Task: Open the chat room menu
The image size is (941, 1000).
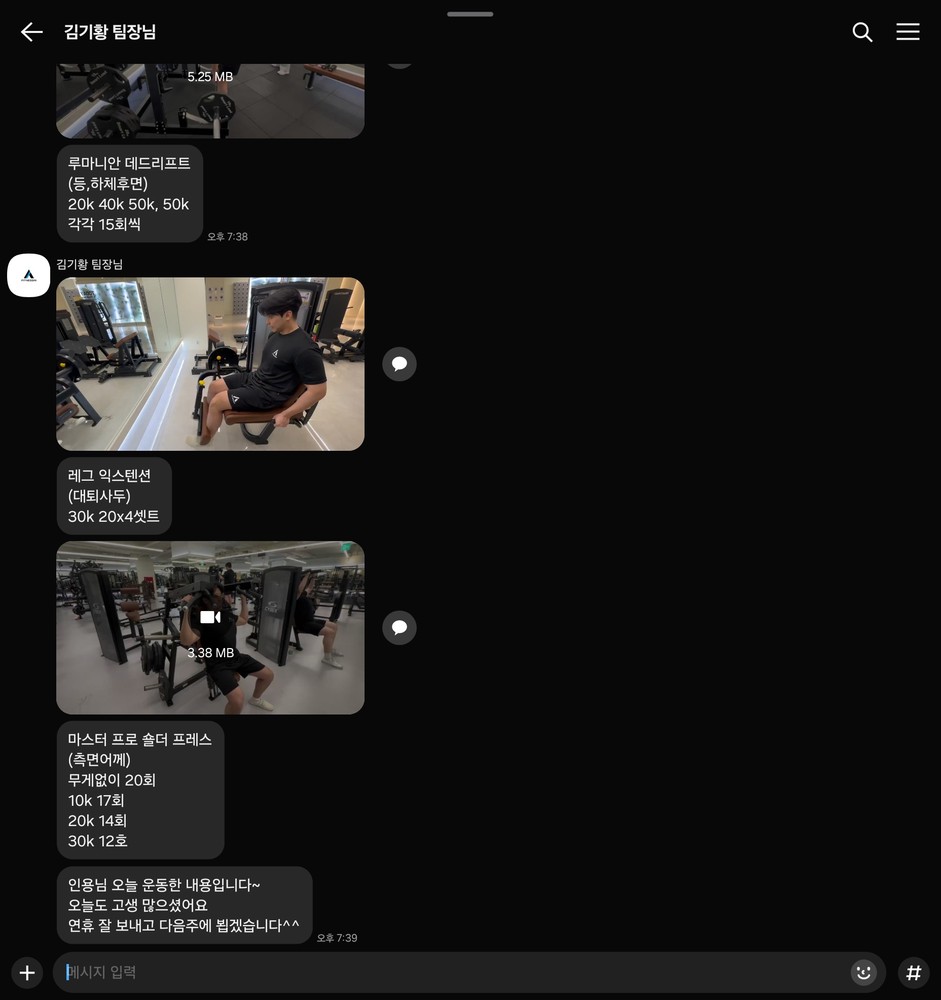Action: 907,32
